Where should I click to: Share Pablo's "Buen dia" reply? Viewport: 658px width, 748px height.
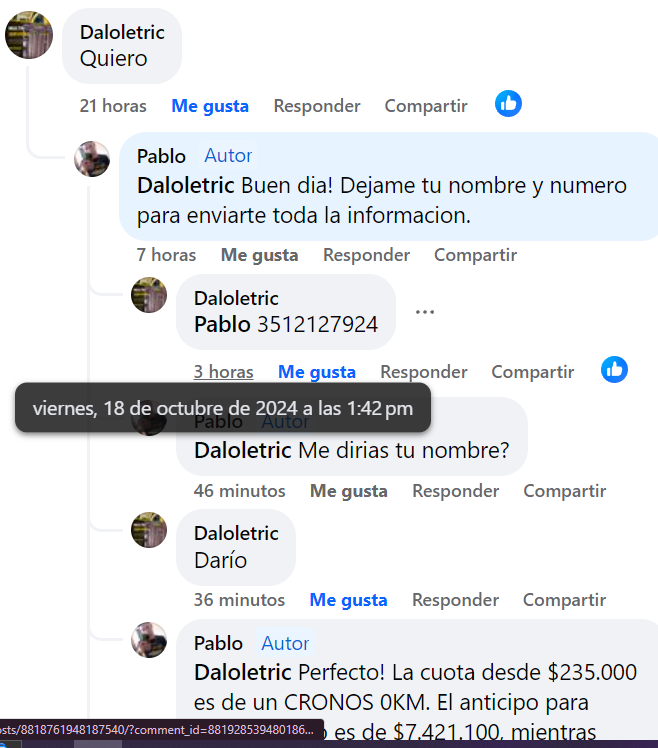[475, 255]
